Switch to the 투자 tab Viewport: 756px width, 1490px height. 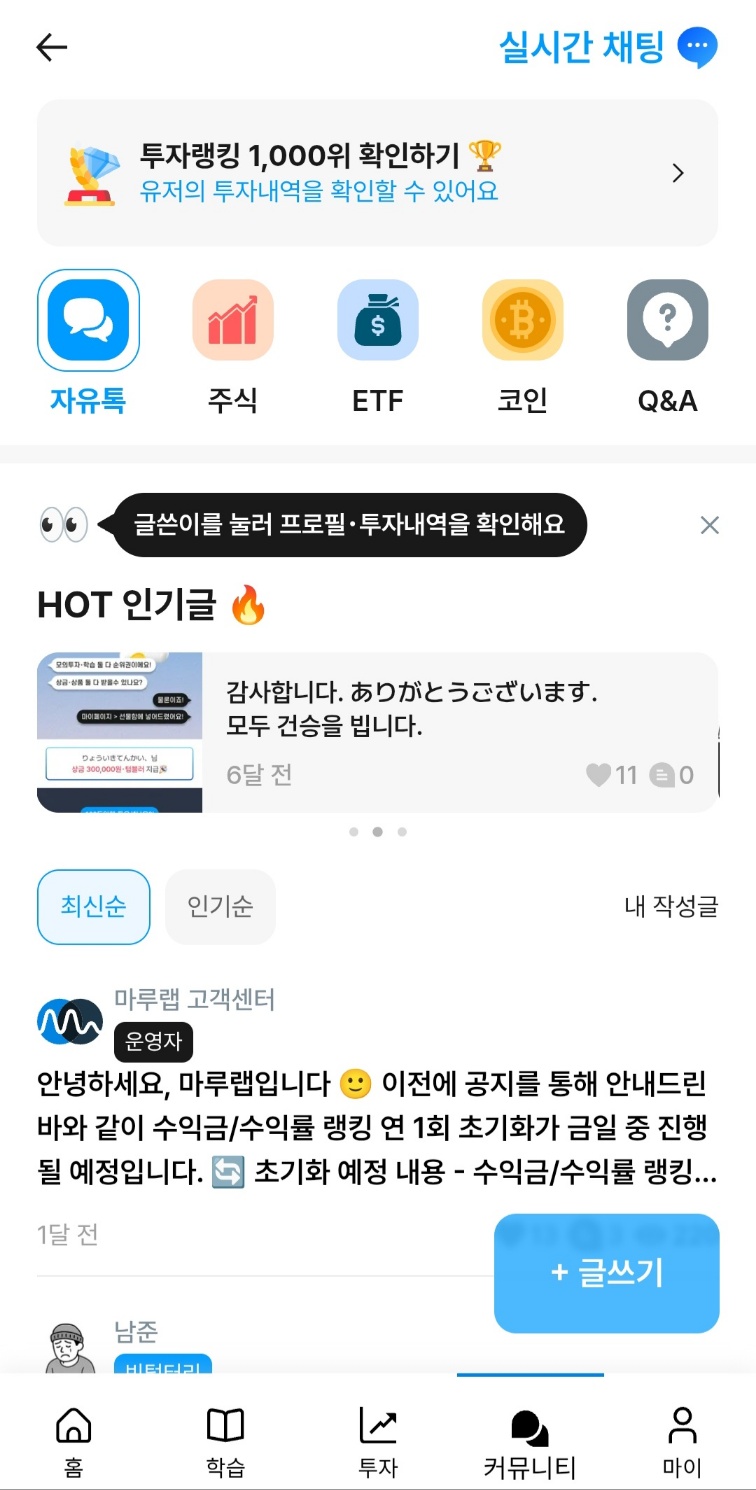click(x=378, y=1440)
